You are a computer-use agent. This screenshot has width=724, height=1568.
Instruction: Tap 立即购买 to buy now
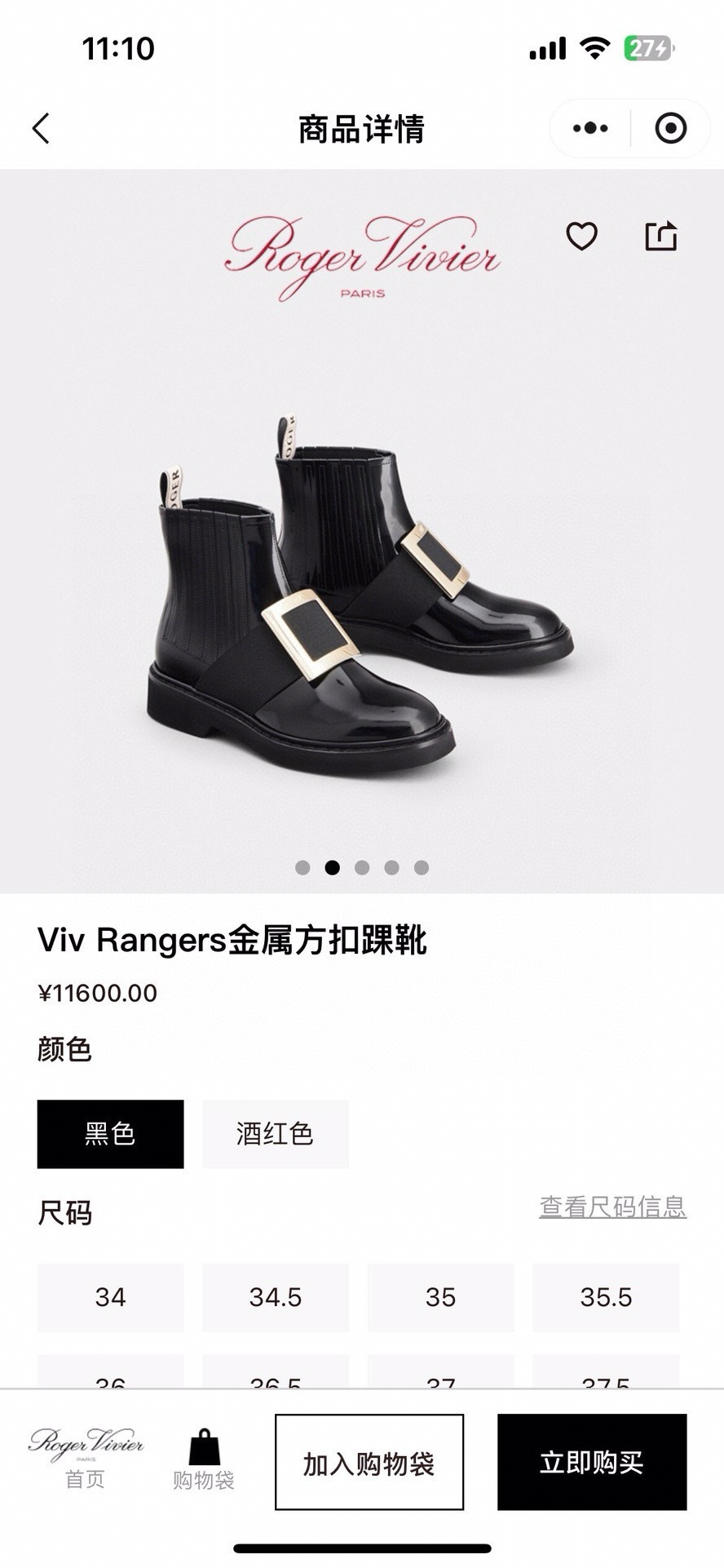(591, 1462)
